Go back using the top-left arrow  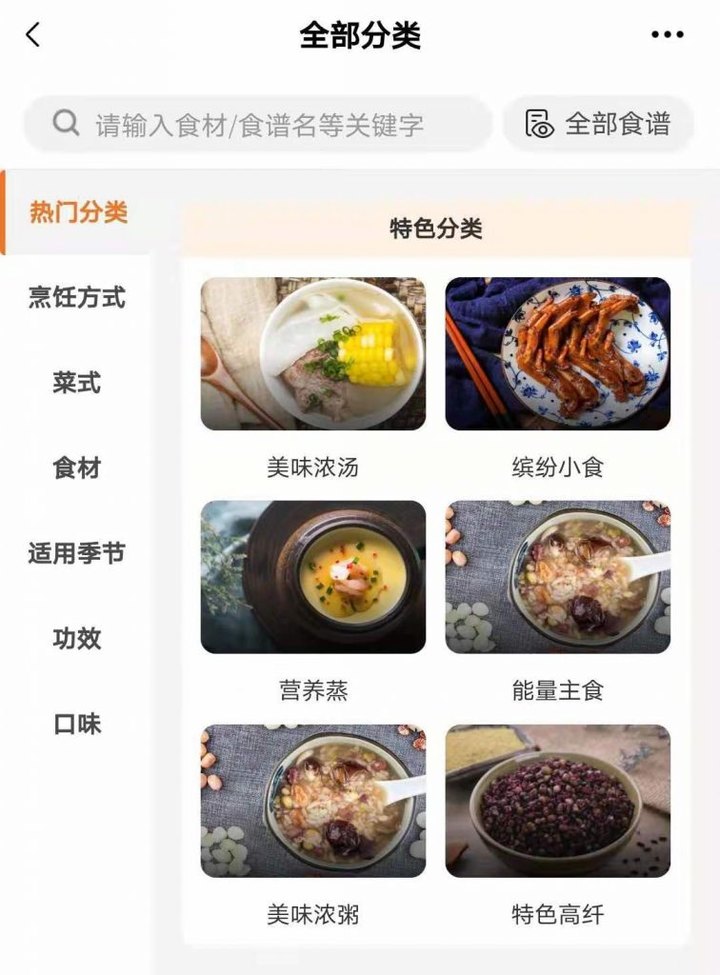pyautogui.click(x=33, y=35)
